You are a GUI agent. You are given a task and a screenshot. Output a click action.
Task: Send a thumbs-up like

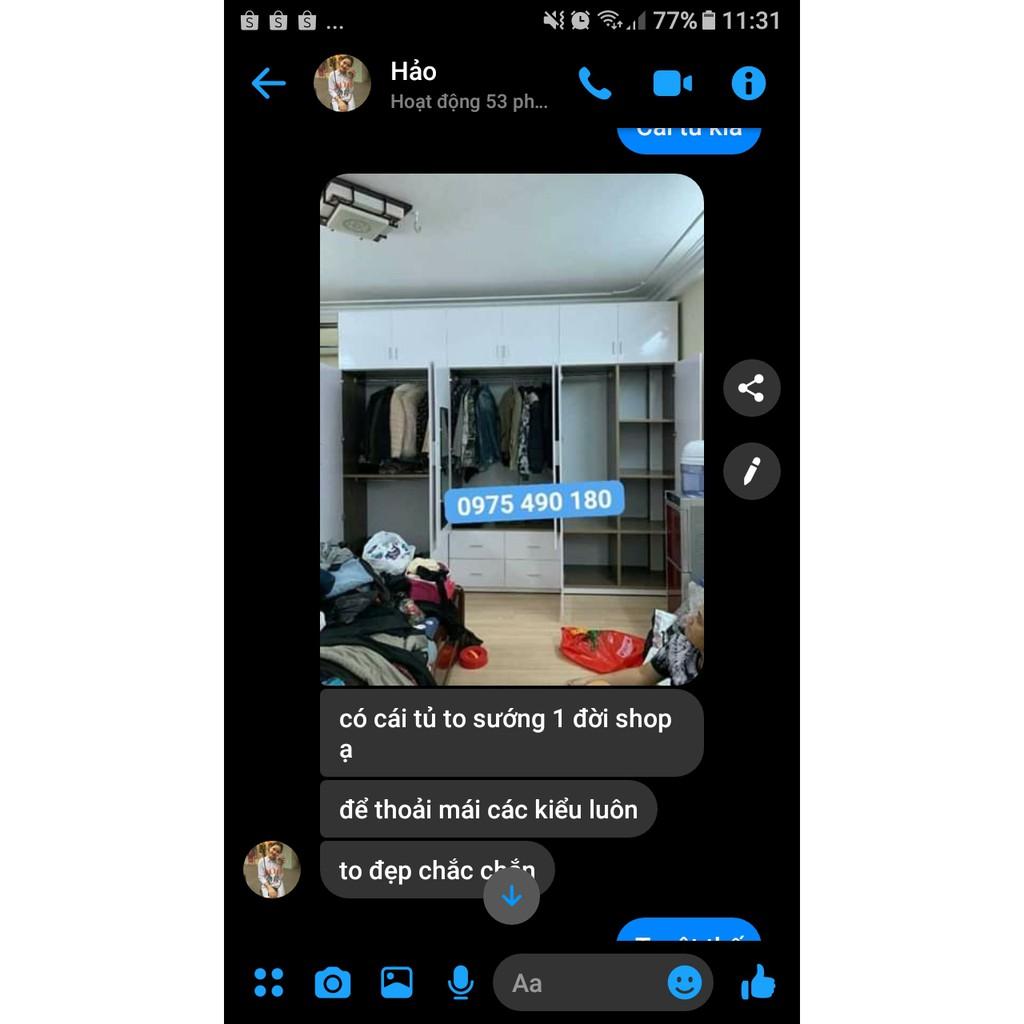click(758, 983)
